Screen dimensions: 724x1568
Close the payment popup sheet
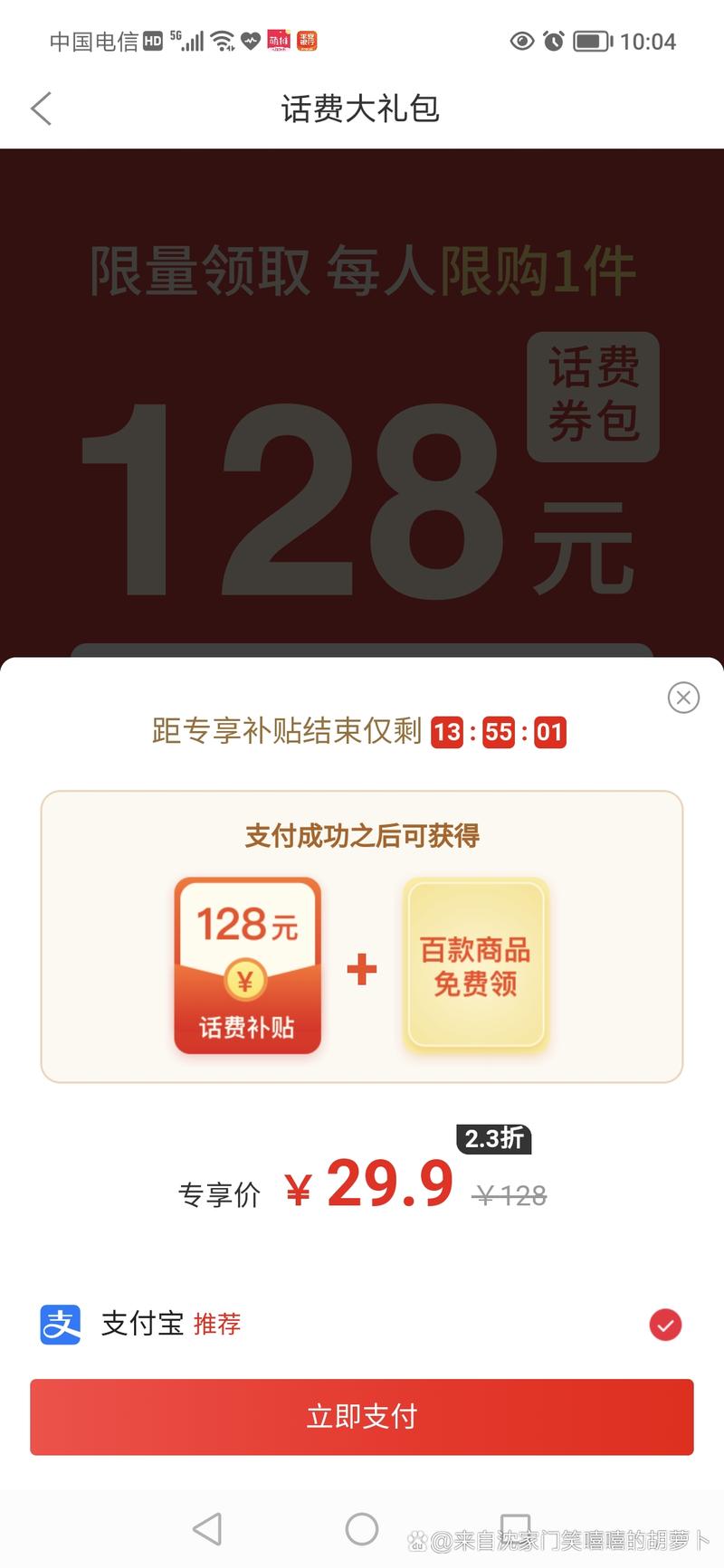point(683,698)
